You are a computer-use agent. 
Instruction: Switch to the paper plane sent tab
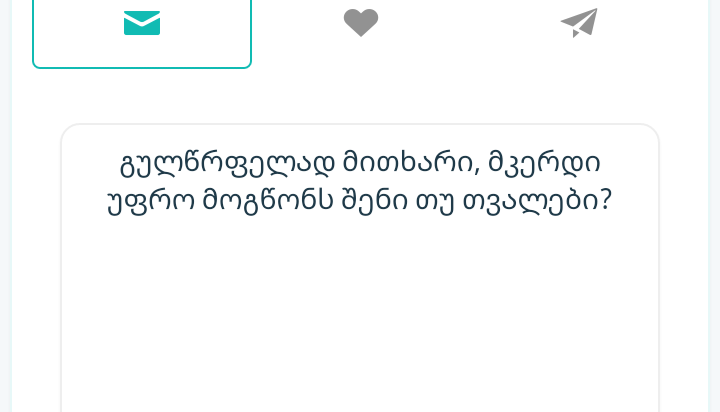[578, 22]
